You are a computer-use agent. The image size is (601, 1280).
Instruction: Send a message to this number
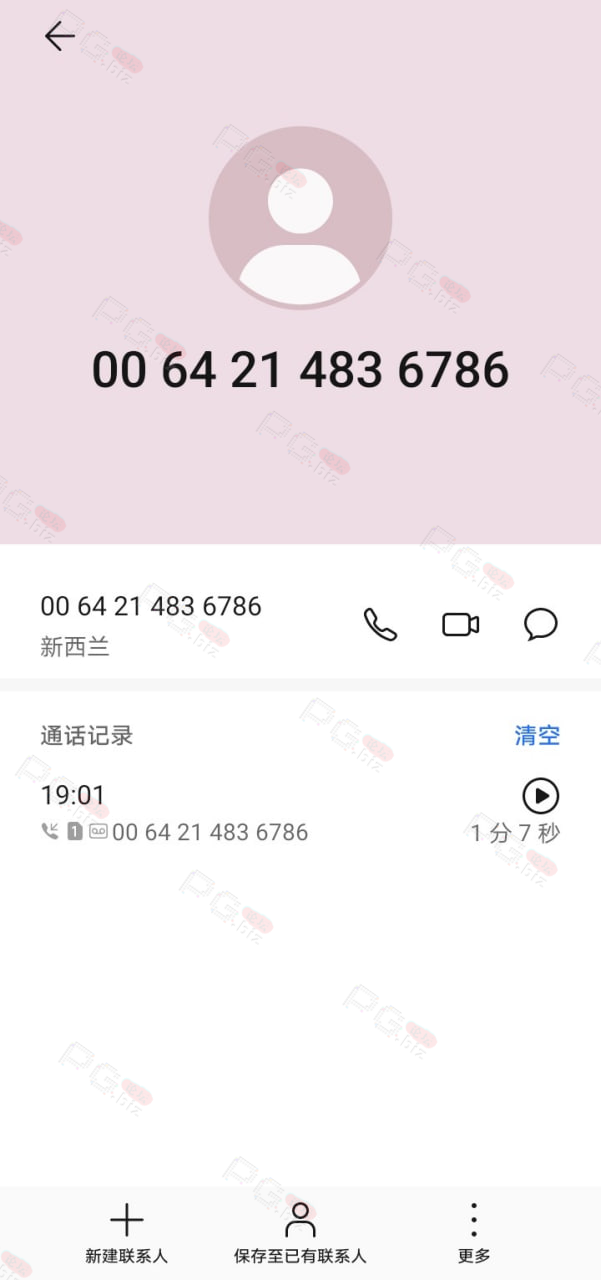click(541, 625)
